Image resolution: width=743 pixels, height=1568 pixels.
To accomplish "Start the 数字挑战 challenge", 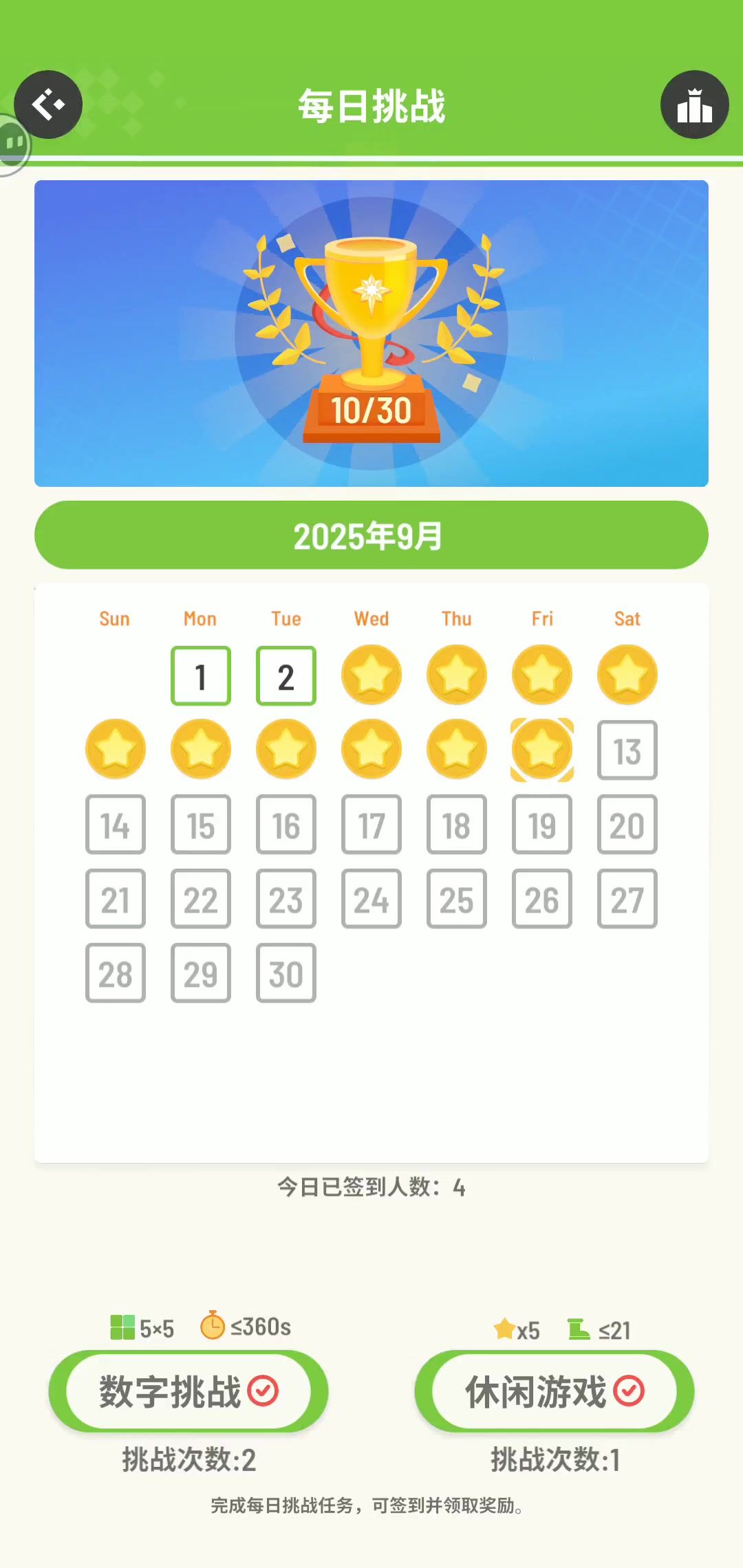I will [188, 1391].
